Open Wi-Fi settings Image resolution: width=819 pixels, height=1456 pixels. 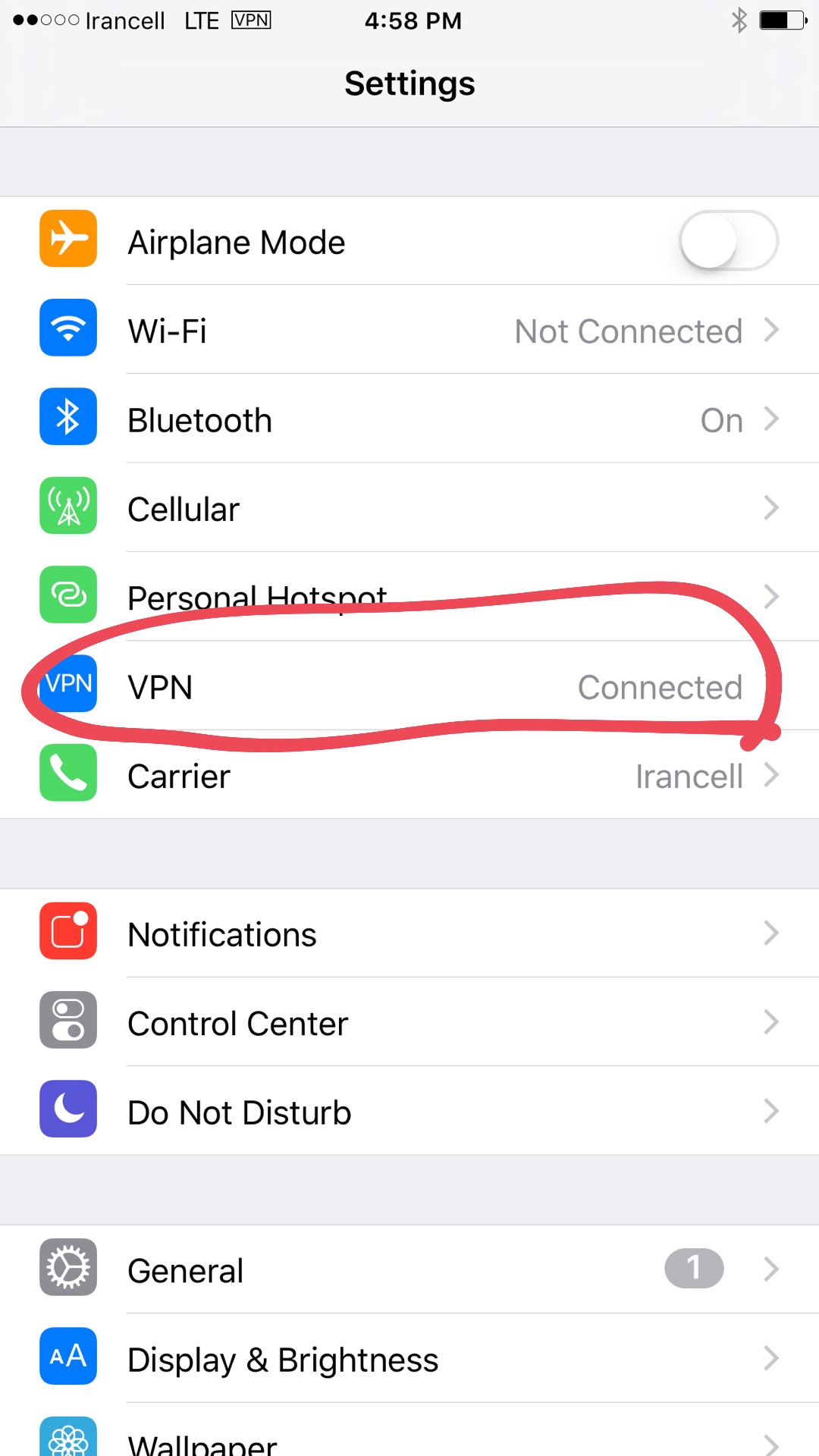pyautogui.click(x=409, y=331)
